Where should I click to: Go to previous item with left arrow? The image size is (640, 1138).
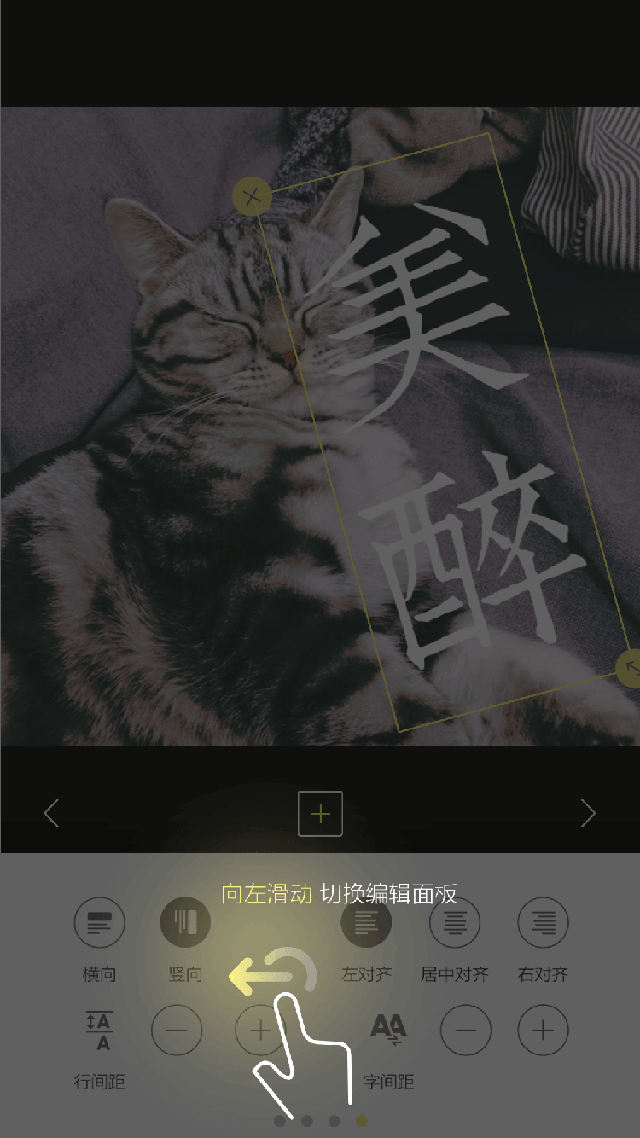coord(52,813)
